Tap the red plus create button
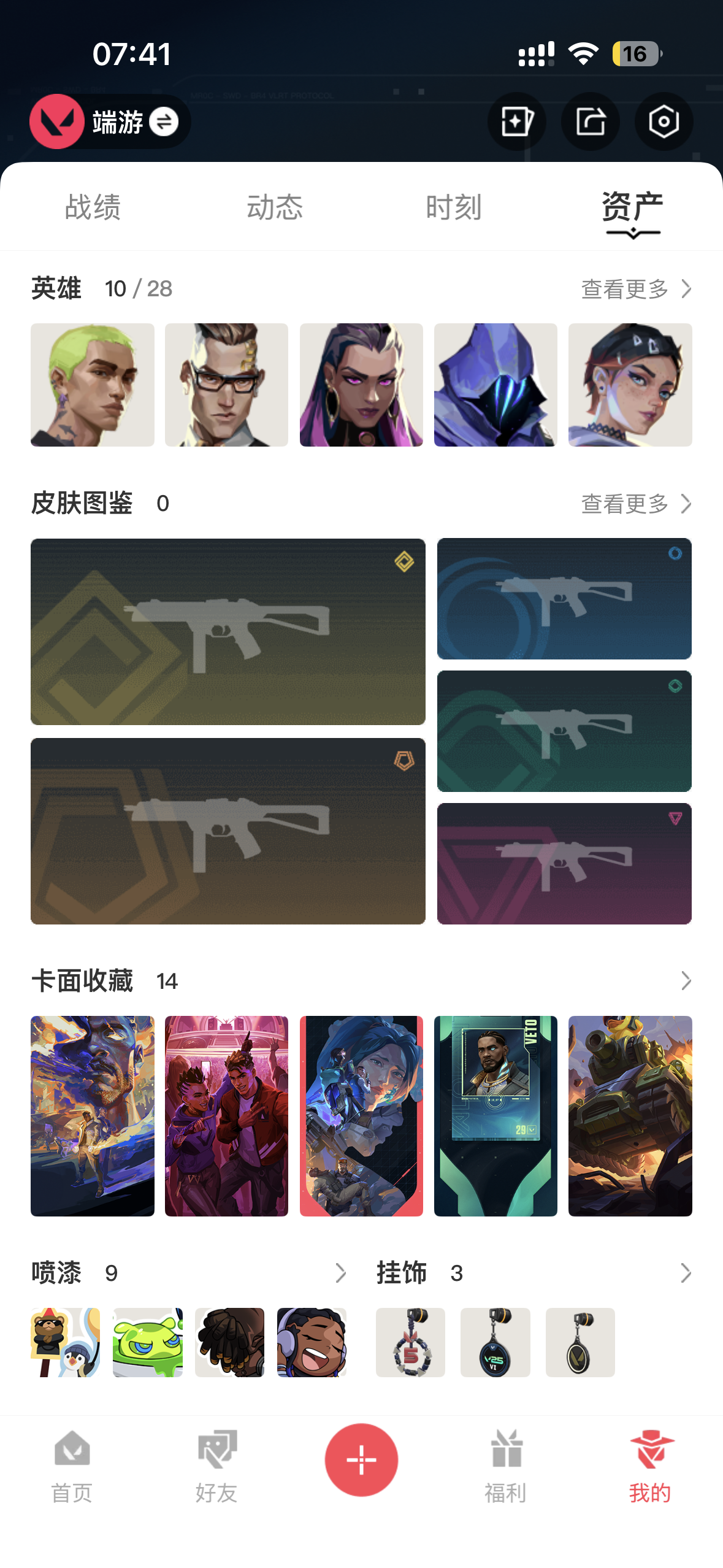The image size is (723, 1568). point(361,1459)
